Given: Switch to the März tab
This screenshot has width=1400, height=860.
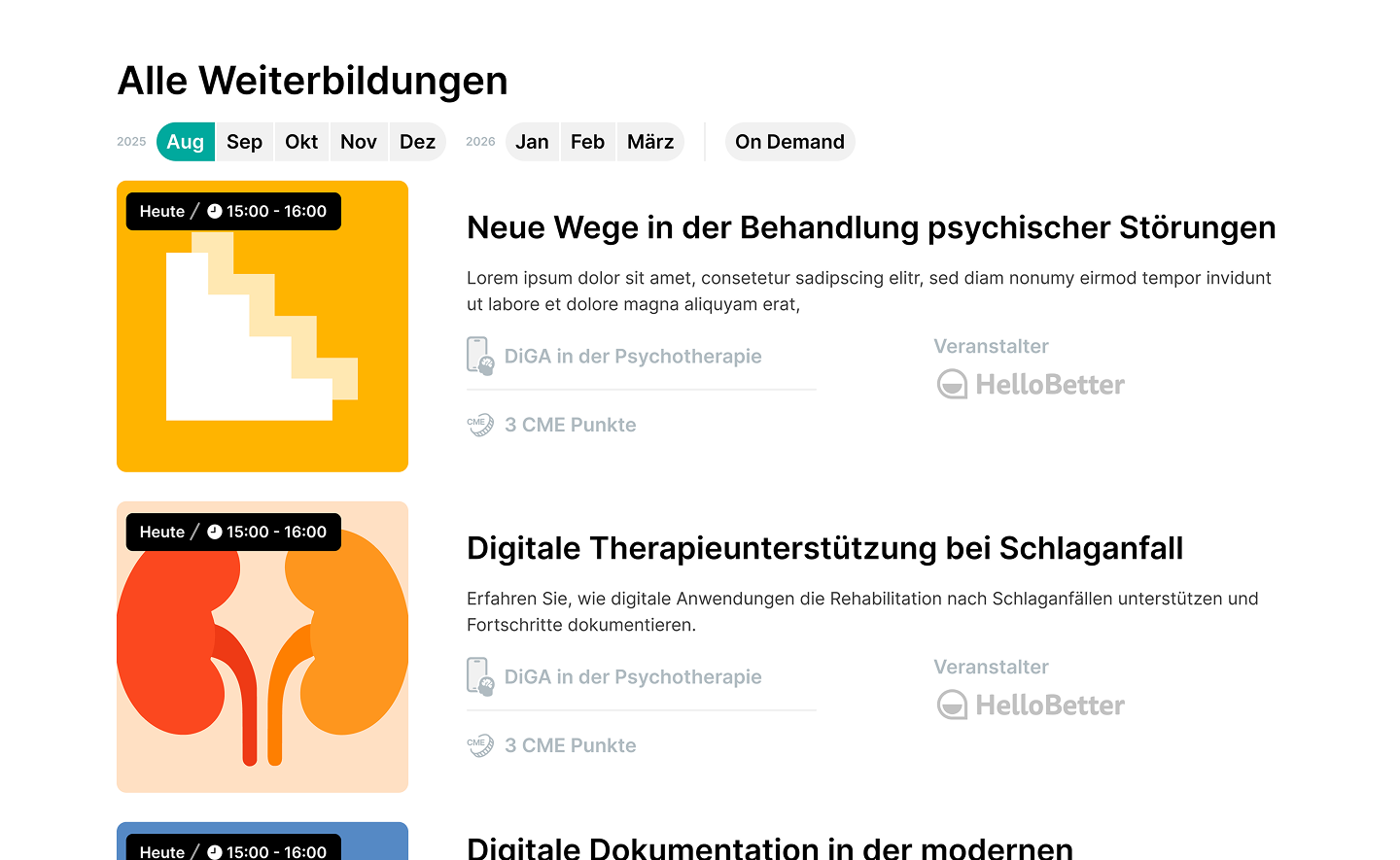Looking at the screenshot, I should click(x=650, y=142).
